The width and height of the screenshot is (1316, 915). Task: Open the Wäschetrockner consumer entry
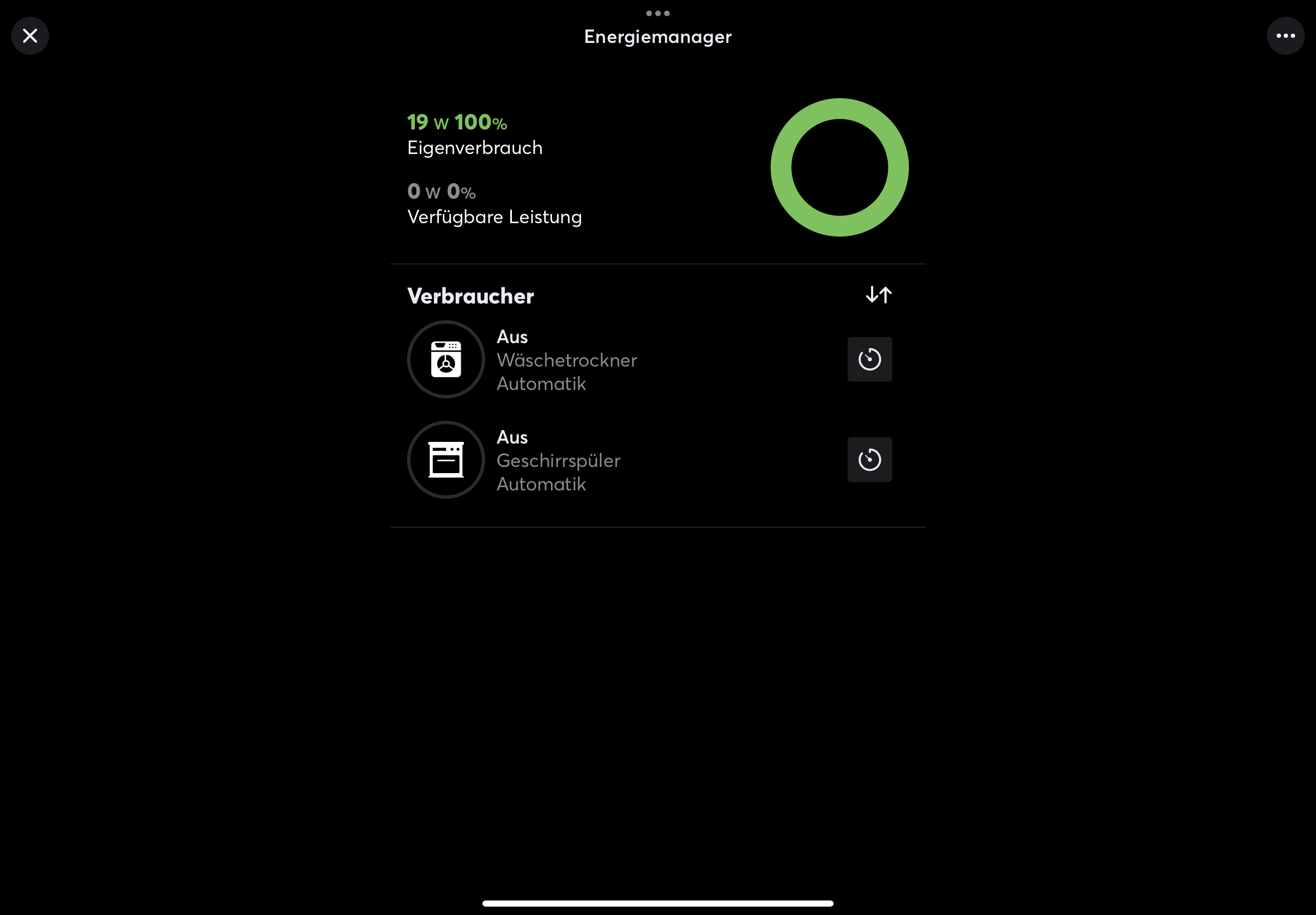coord(566,360)
